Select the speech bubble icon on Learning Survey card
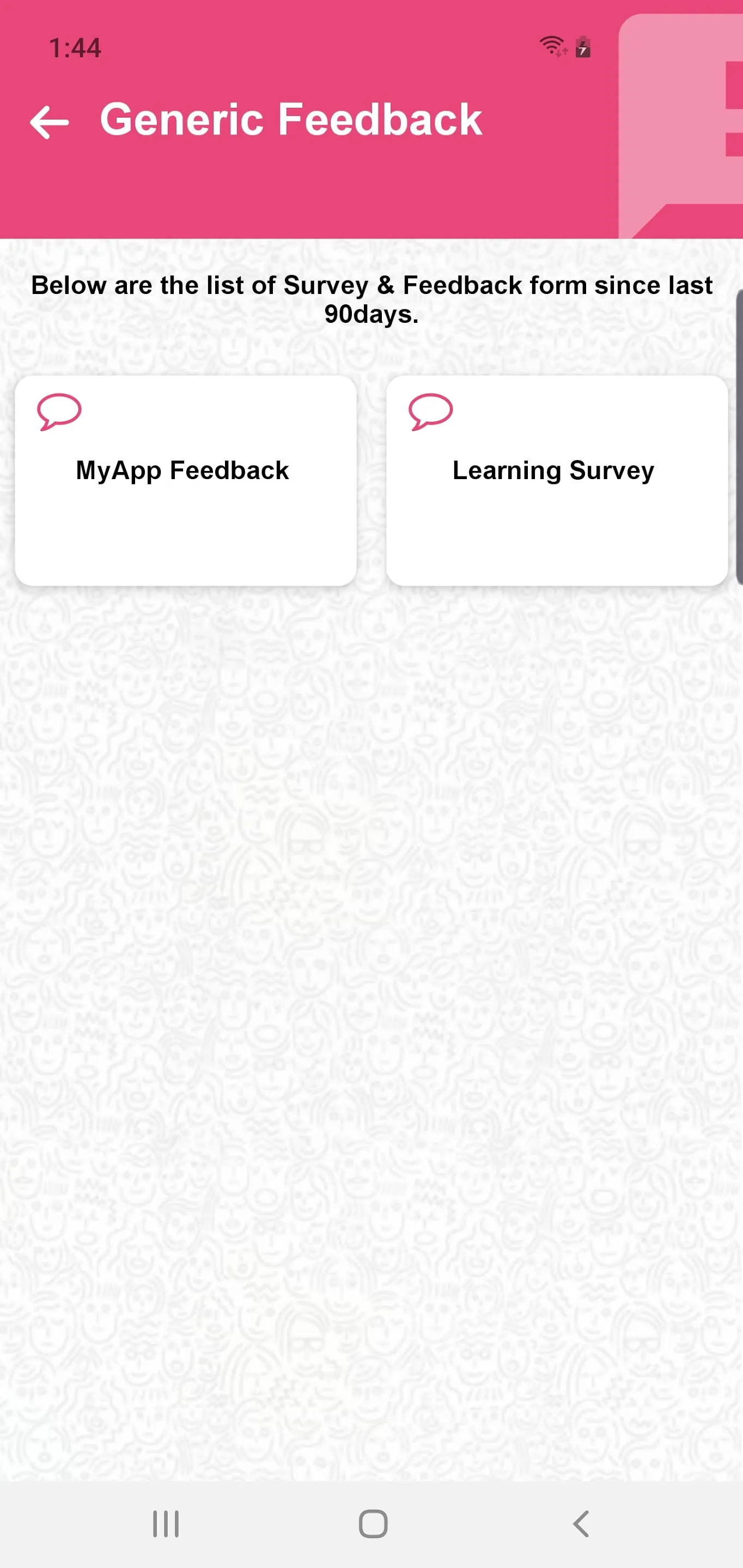The image size is (743, 1568). (x=431, y=413)
